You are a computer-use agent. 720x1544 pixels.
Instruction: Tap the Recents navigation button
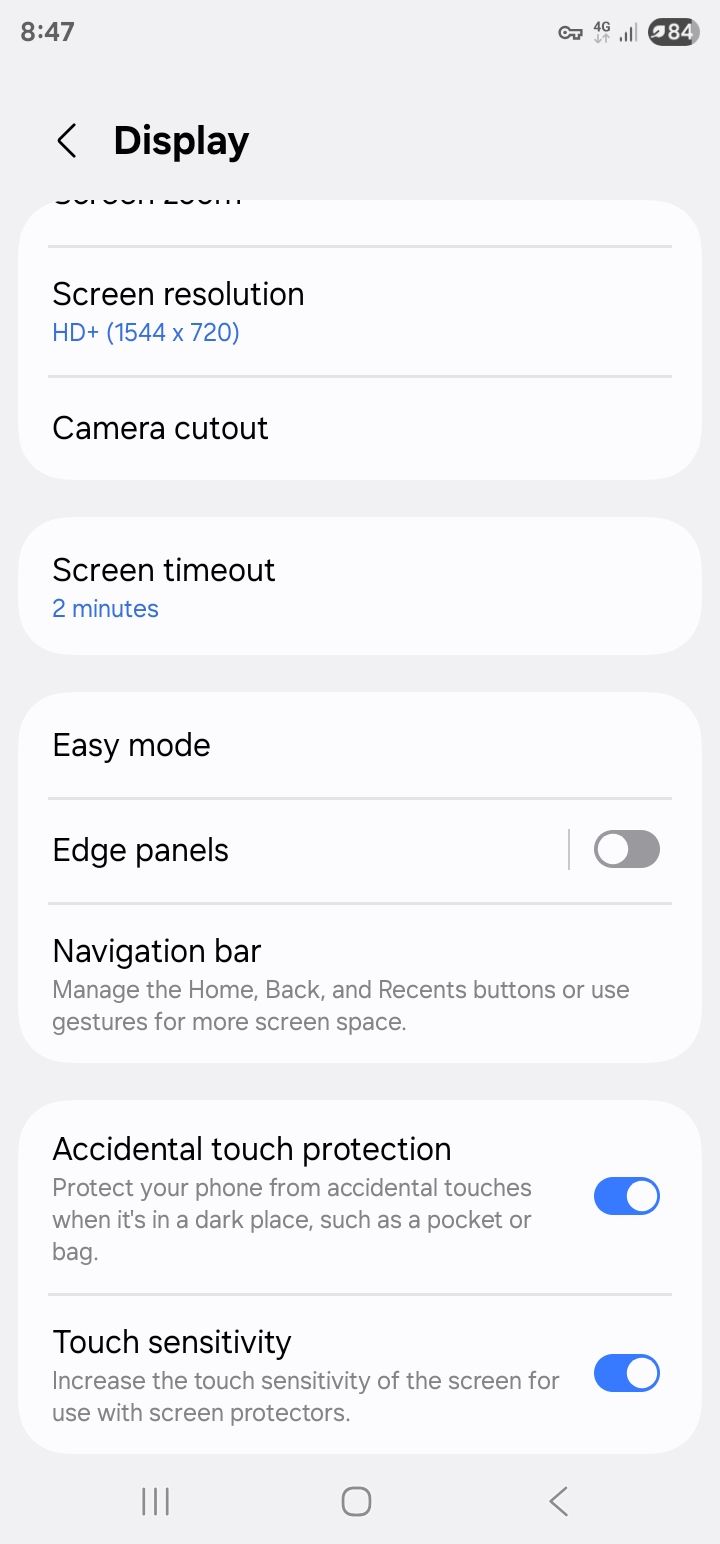tap(154, 1501)
